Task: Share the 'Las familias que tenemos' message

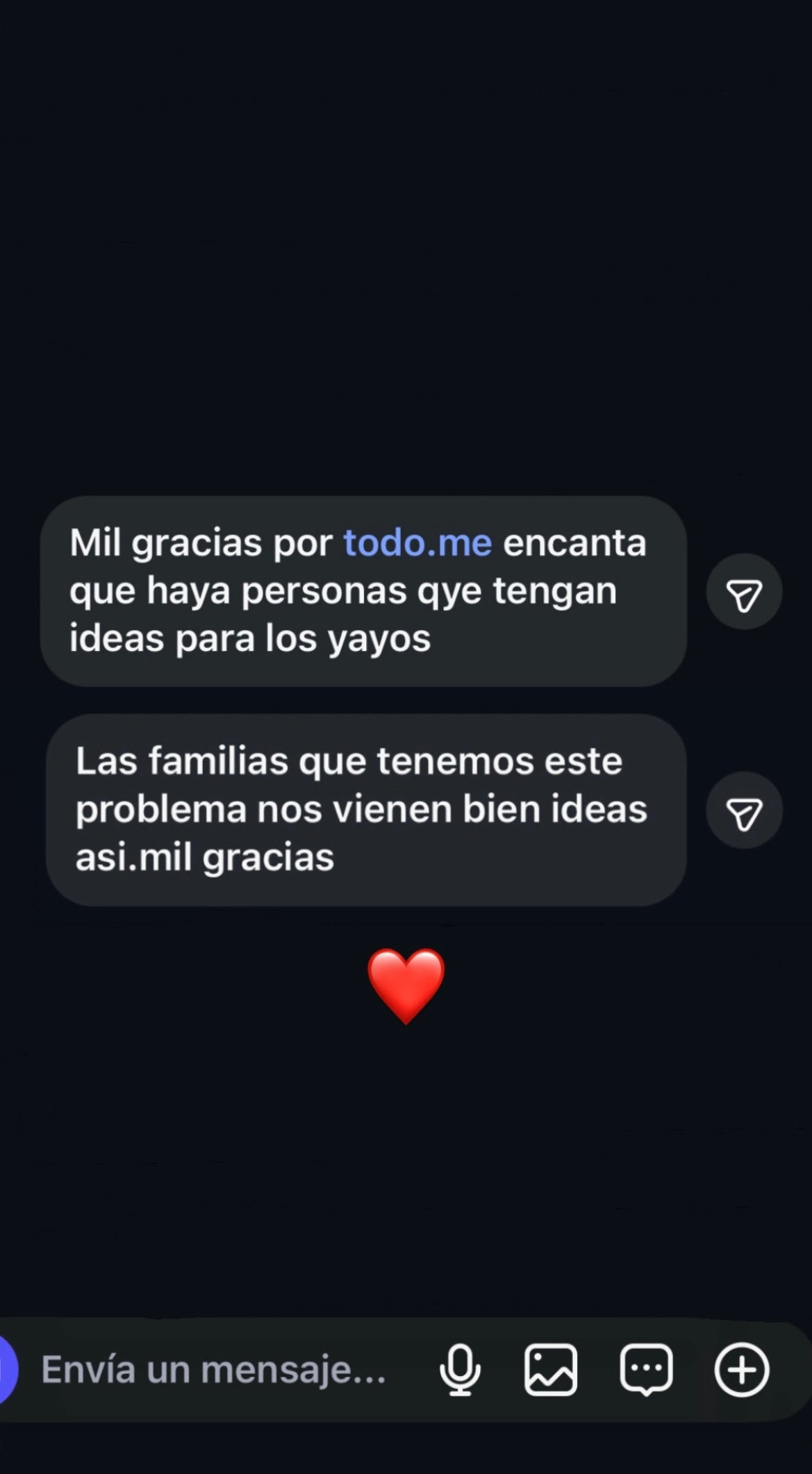Action: tap(744, 811)
